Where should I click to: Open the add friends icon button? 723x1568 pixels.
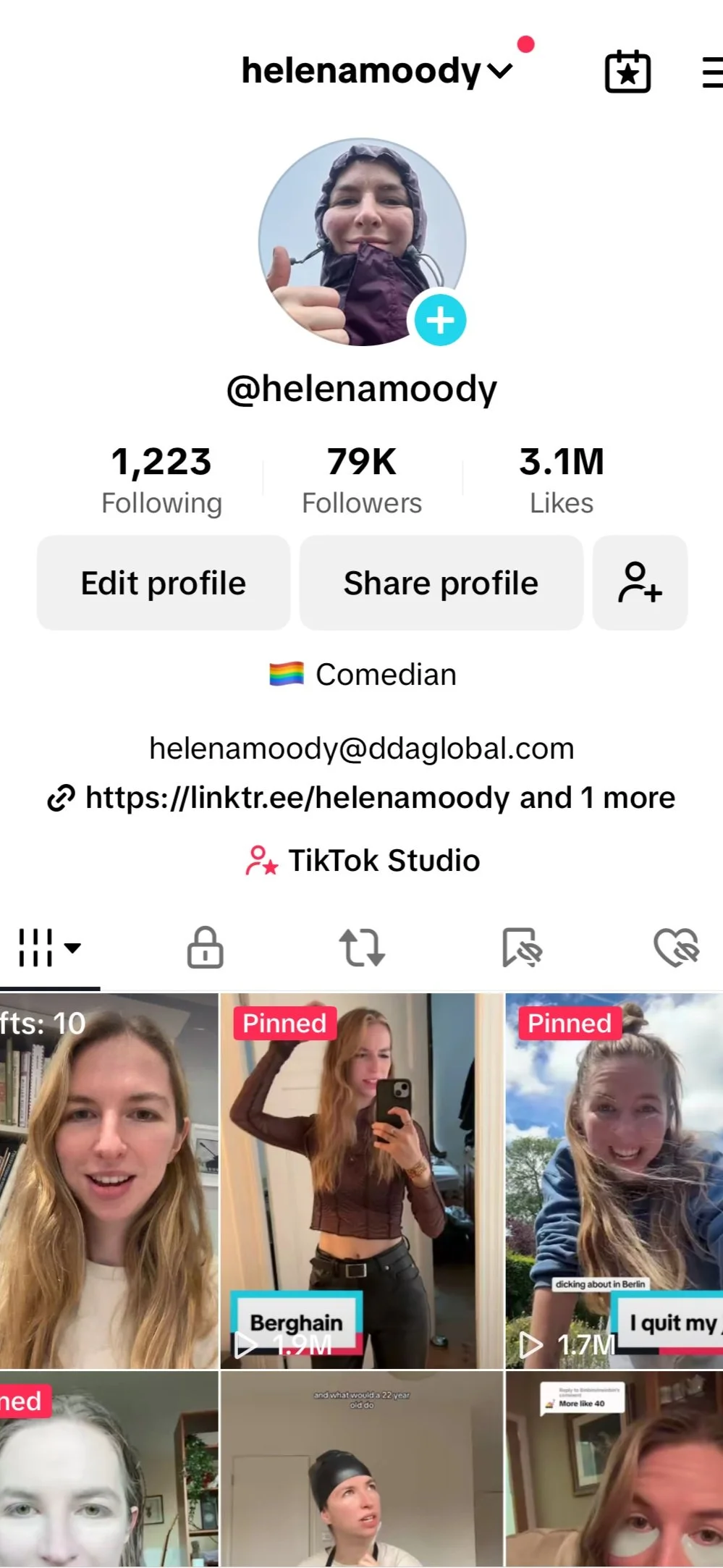[640, 583]
